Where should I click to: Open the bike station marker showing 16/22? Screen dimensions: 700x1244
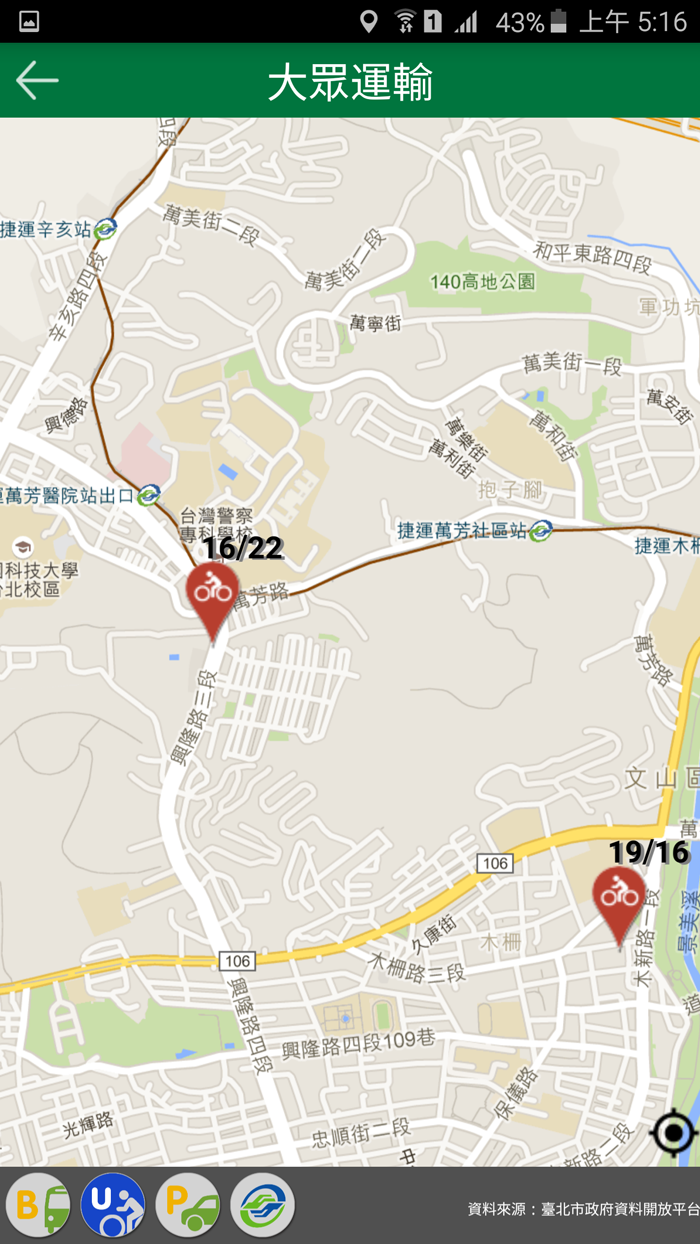(213, 594)
